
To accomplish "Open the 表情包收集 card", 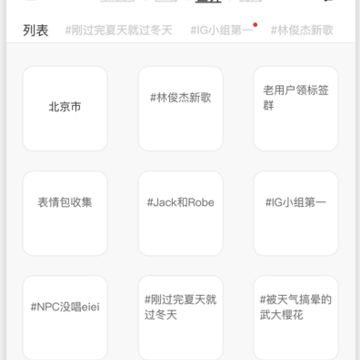I will pyautogui.click(x=65, y=213).
